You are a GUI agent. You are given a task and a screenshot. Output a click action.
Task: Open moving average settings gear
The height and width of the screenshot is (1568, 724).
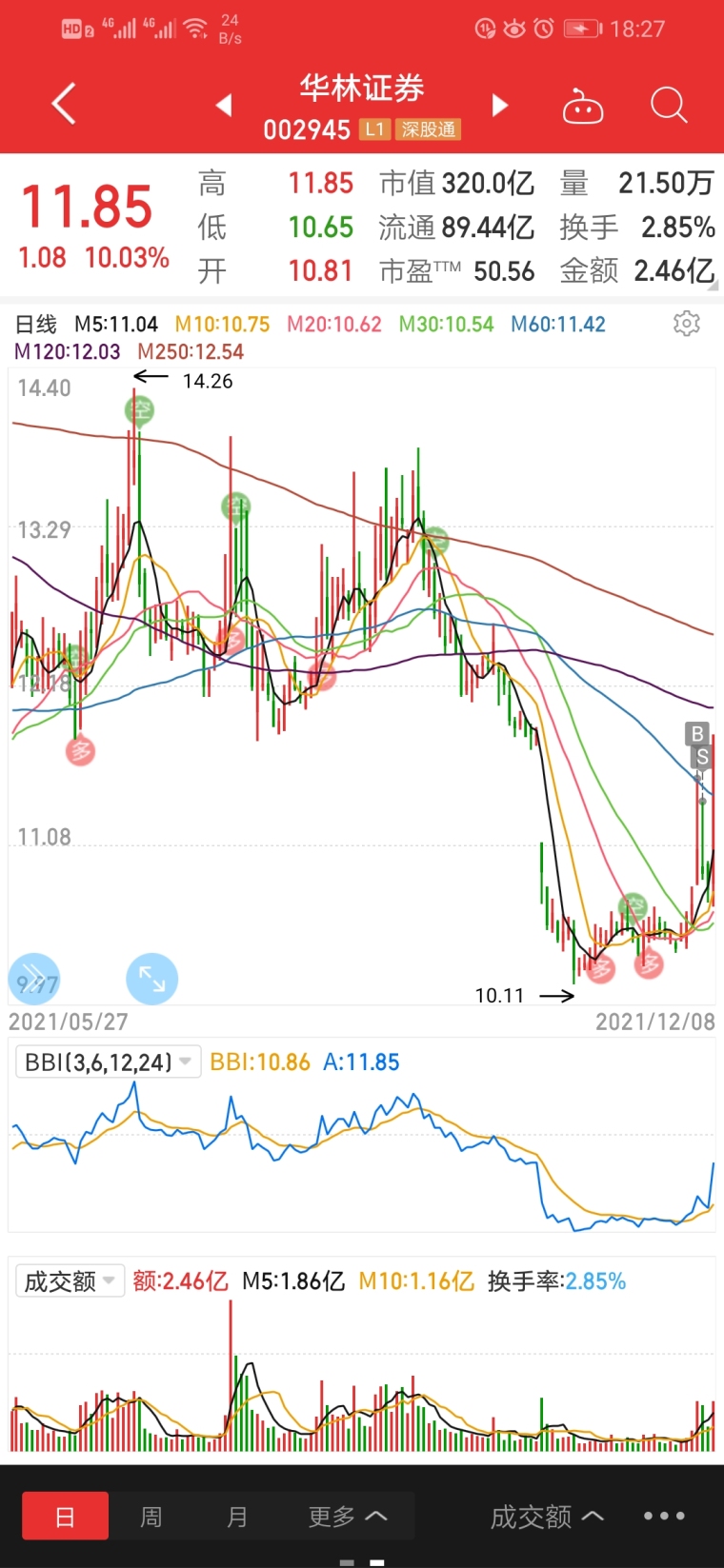pyautogui.click(x=686, y=324)
